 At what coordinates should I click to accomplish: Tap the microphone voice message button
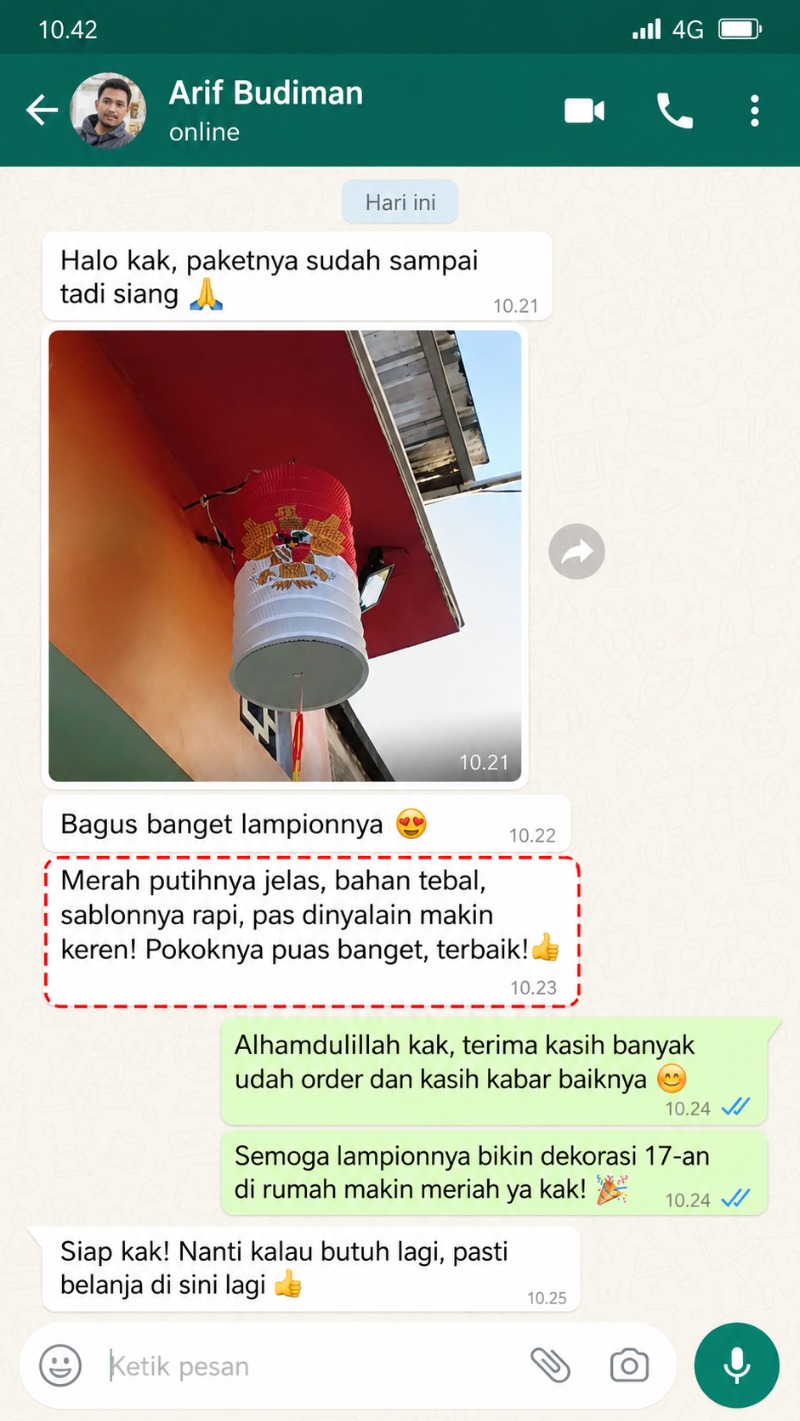[x=737, y=1365]
